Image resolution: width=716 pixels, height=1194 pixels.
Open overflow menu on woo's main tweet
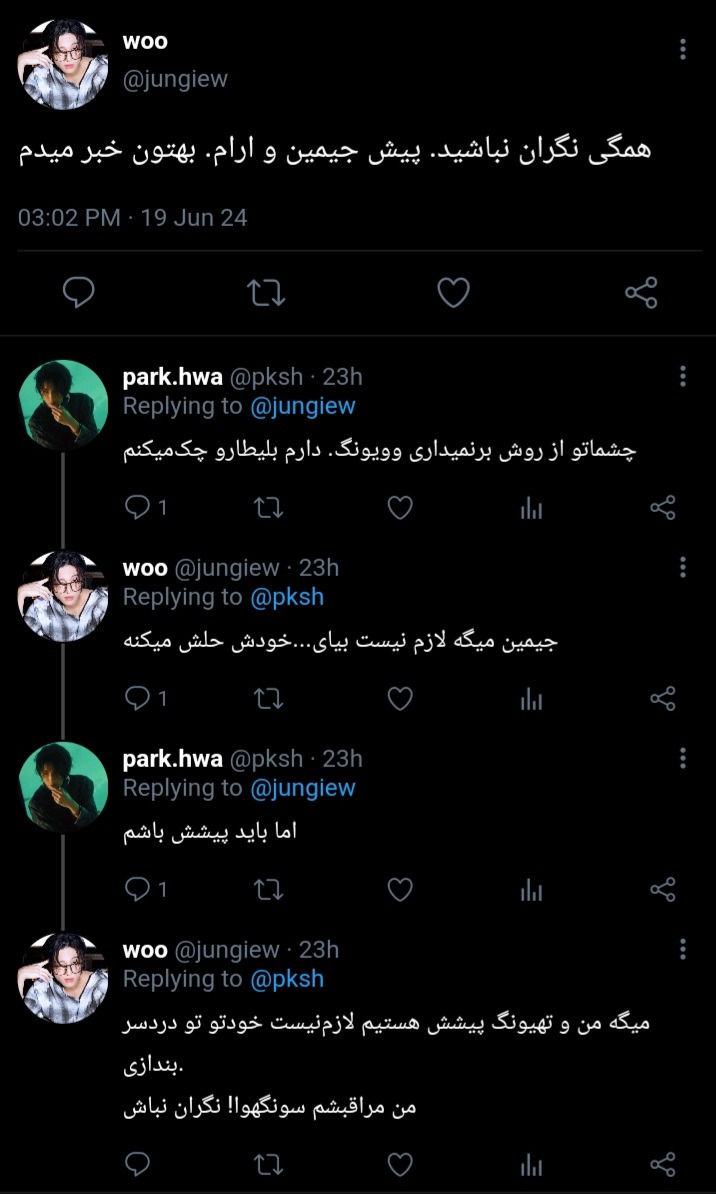682,49
